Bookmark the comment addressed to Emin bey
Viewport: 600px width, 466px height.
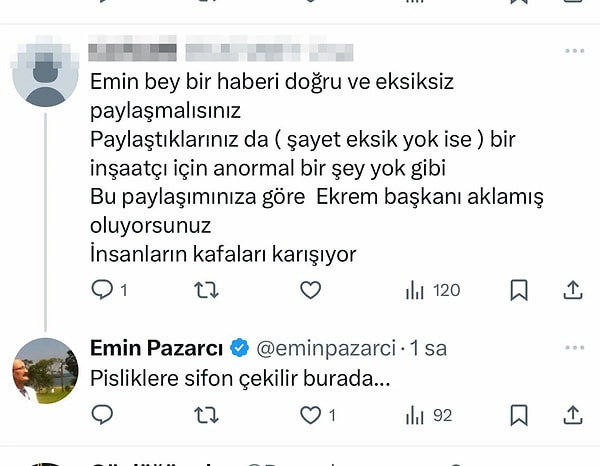click(x=519, y=290)
